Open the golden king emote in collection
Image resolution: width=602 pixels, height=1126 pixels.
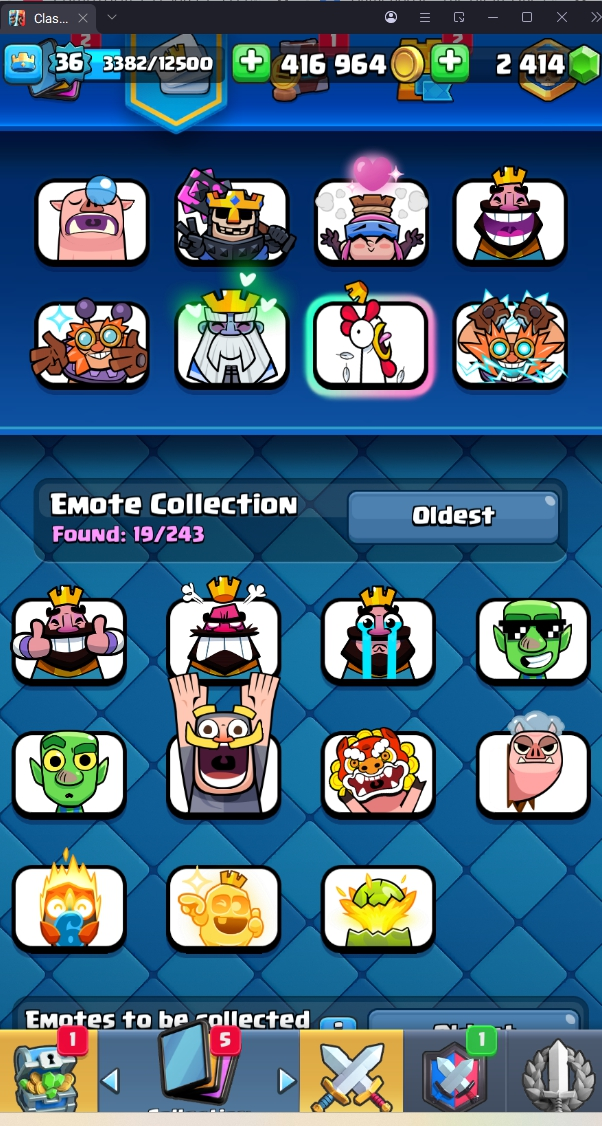click(x=224, y=907)
